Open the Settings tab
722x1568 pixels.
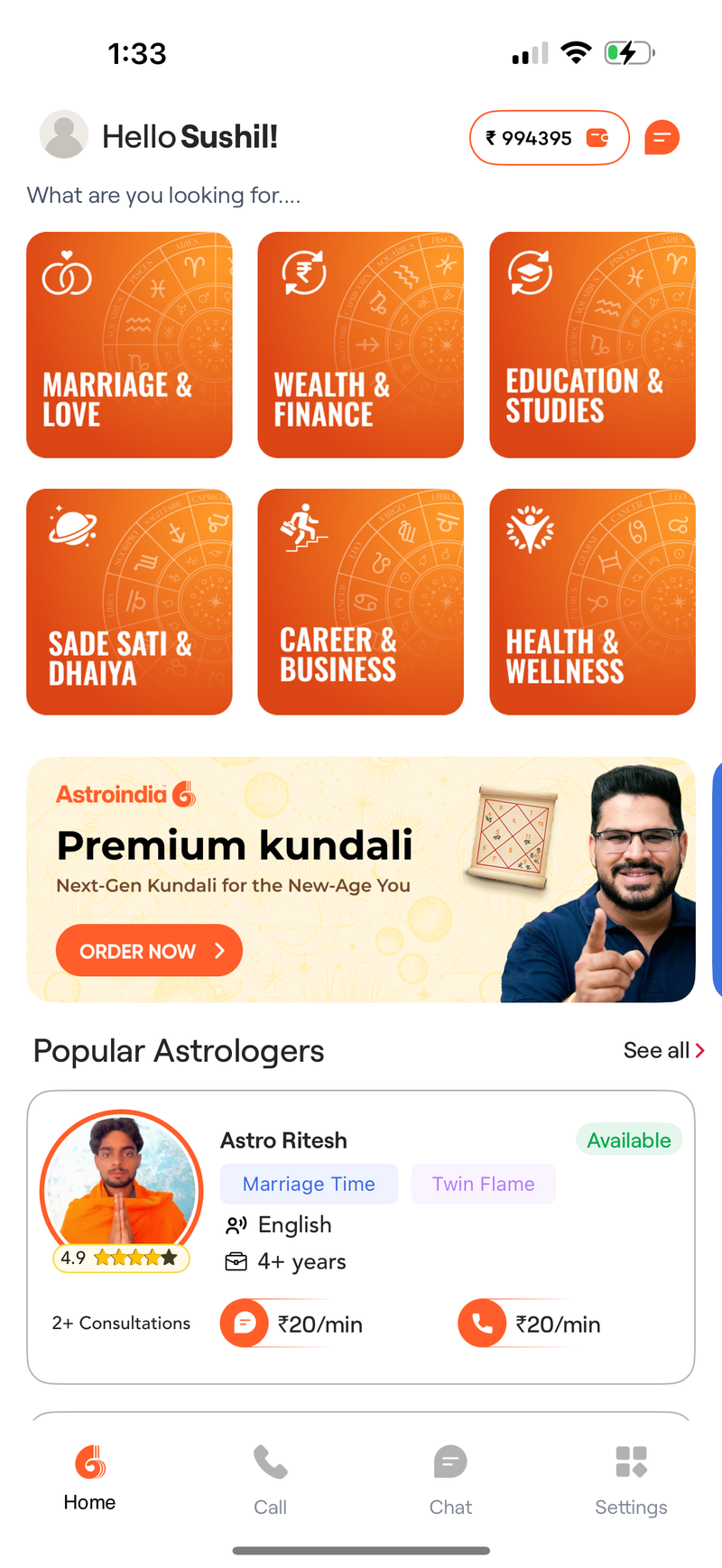(631, 1478)
